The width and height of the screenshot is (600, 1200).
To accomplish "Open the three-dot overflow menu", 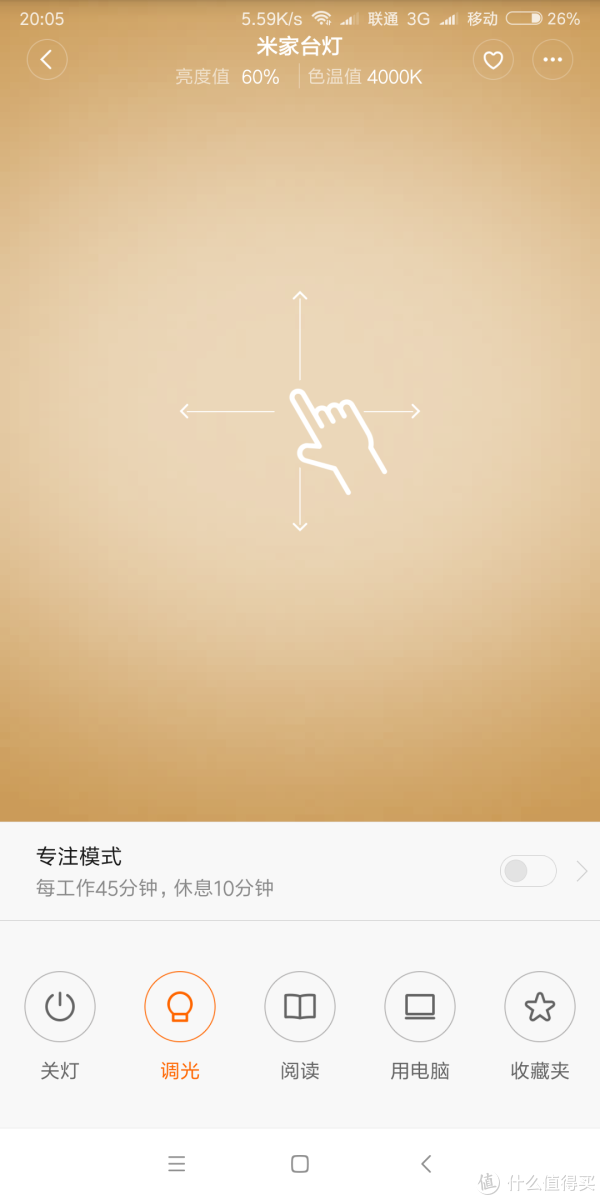I will (x=553, y=60).
